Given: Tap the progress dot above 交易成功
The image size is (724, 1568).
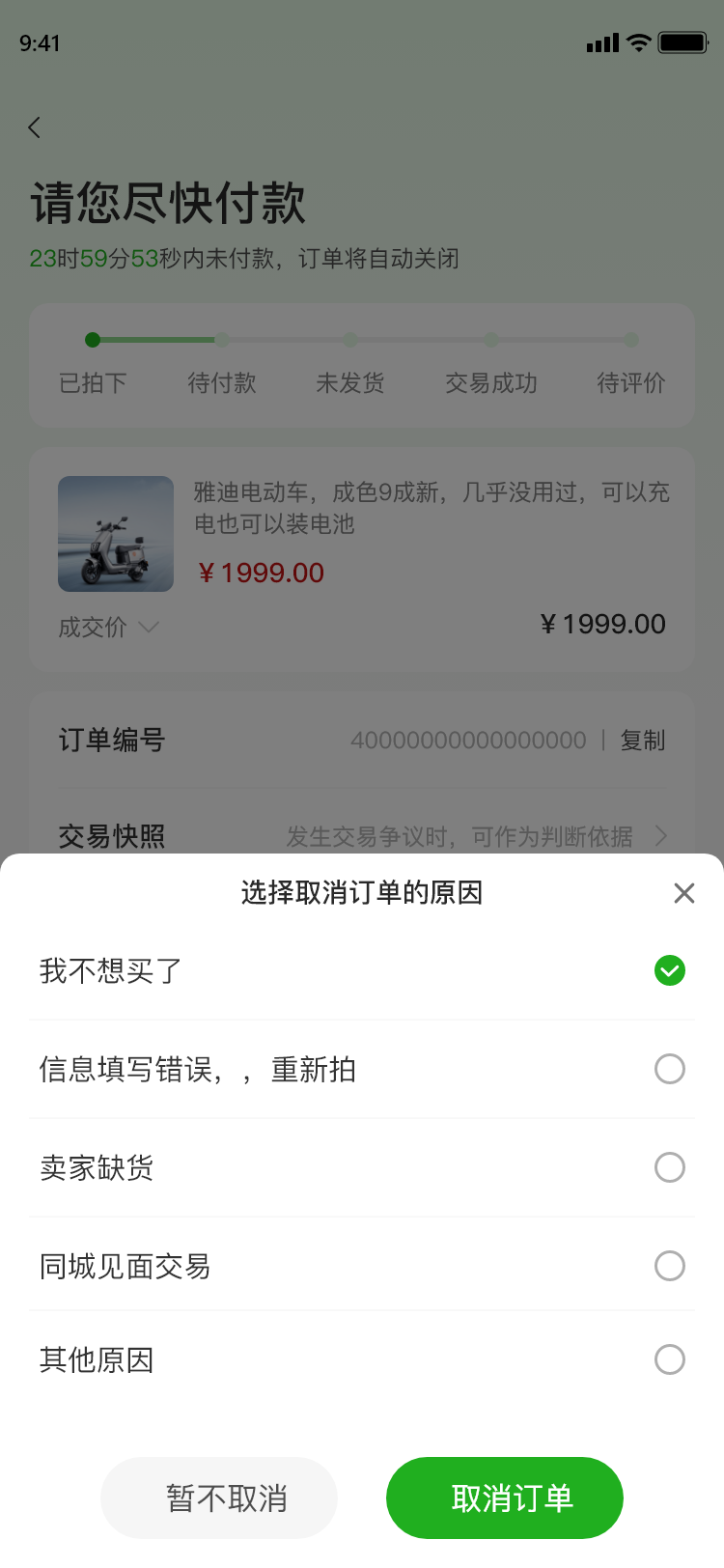Looking at the screenshot, I should tap(490, 340).
